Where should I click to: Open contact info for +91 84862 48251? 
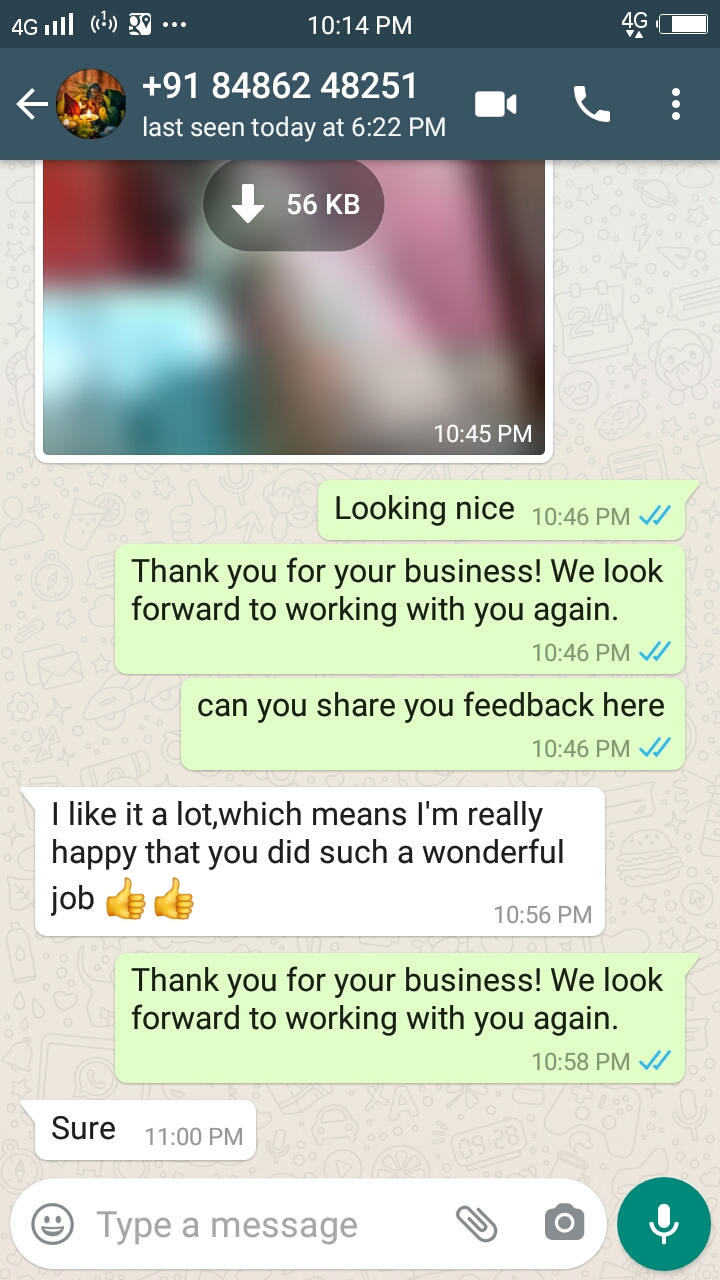pos(280,104)
